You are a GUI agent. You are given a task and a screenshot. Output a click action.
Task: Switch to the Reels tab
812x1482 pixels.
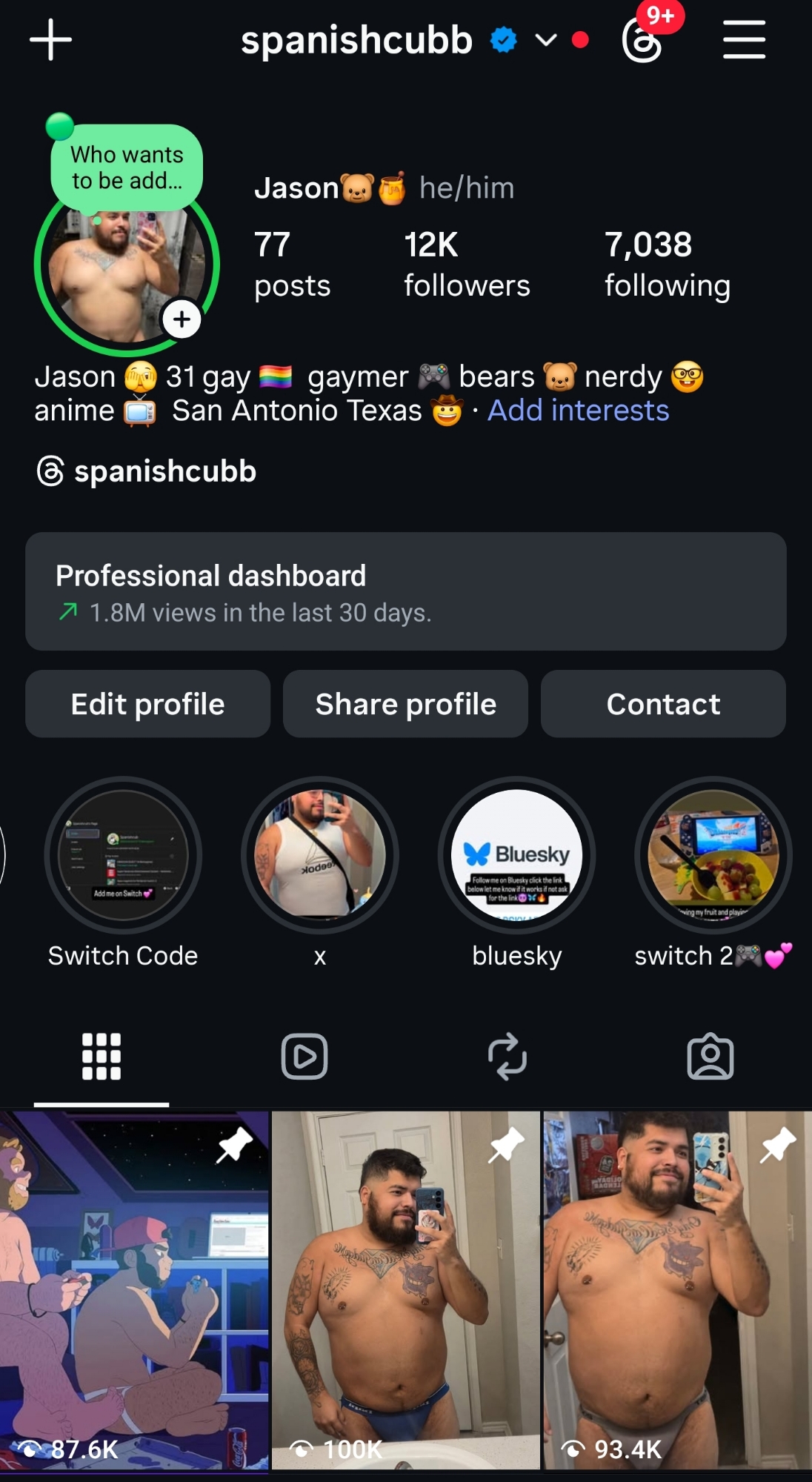point(304,1056)
